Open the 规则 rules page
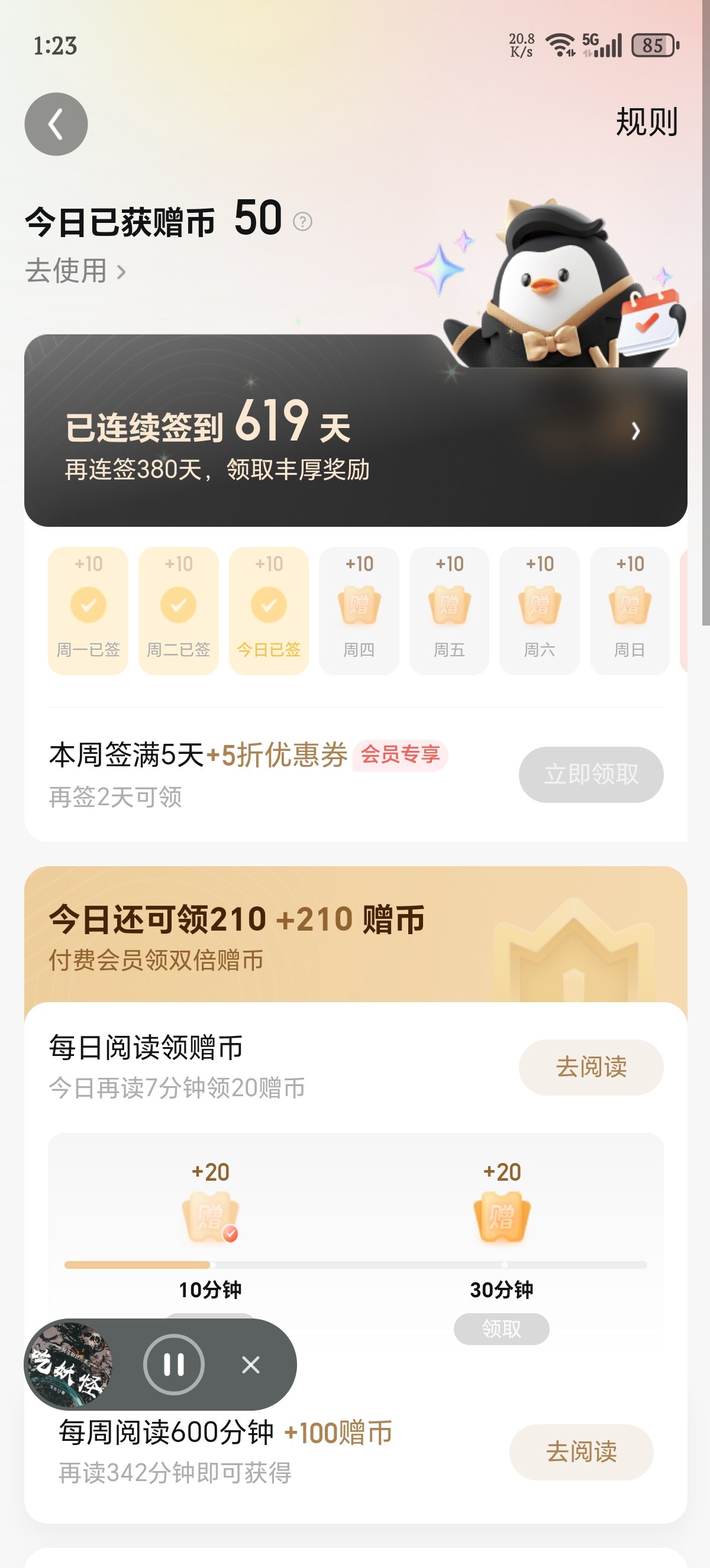The width and height of the screenshot is (710, 1568). click(x=647, y=122)
